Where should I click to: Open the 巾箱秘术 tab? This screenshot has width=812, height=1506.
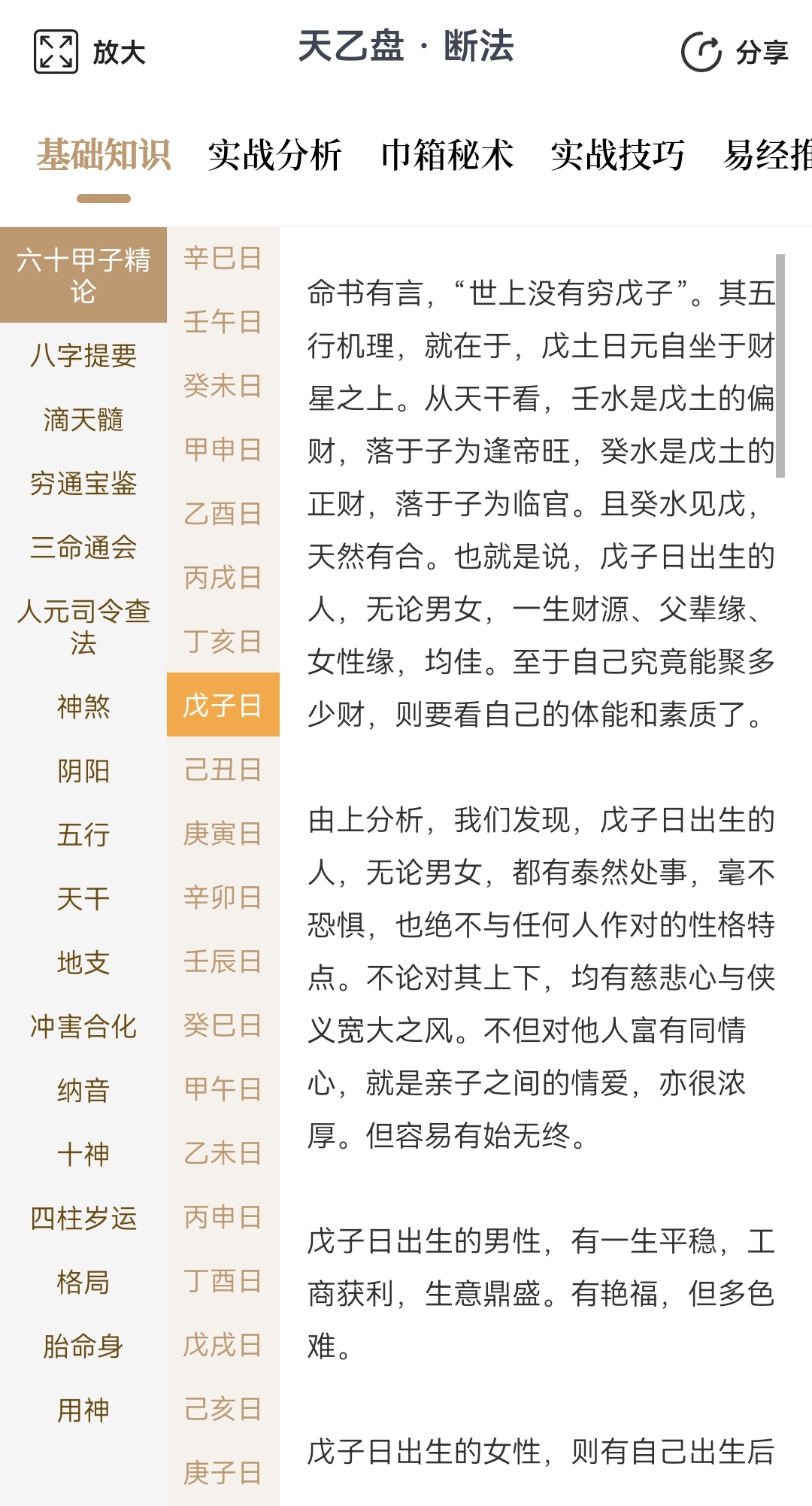pyautogui.click(x=447, y=155)
